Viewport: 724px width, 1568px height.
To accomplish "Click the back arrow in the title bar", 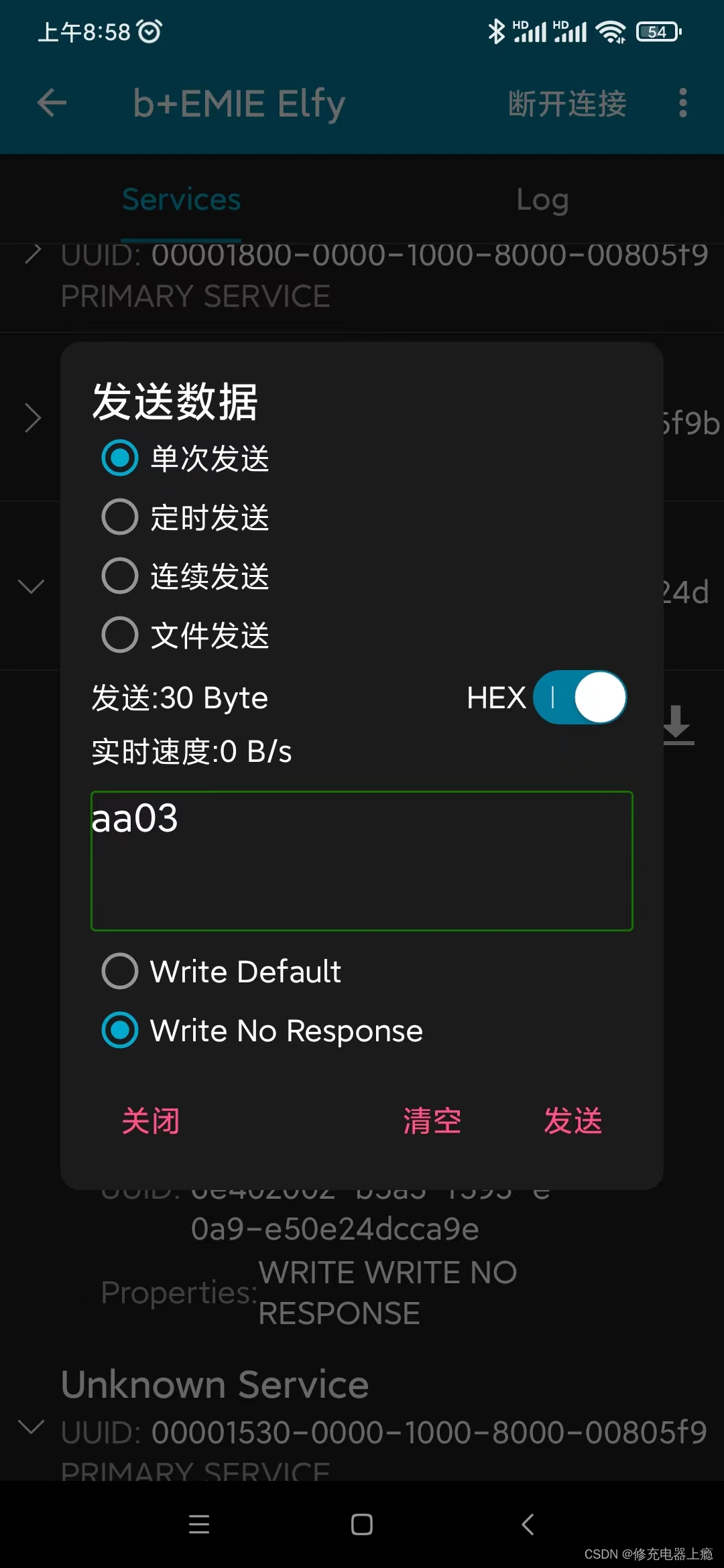I will tap(50, 103).
